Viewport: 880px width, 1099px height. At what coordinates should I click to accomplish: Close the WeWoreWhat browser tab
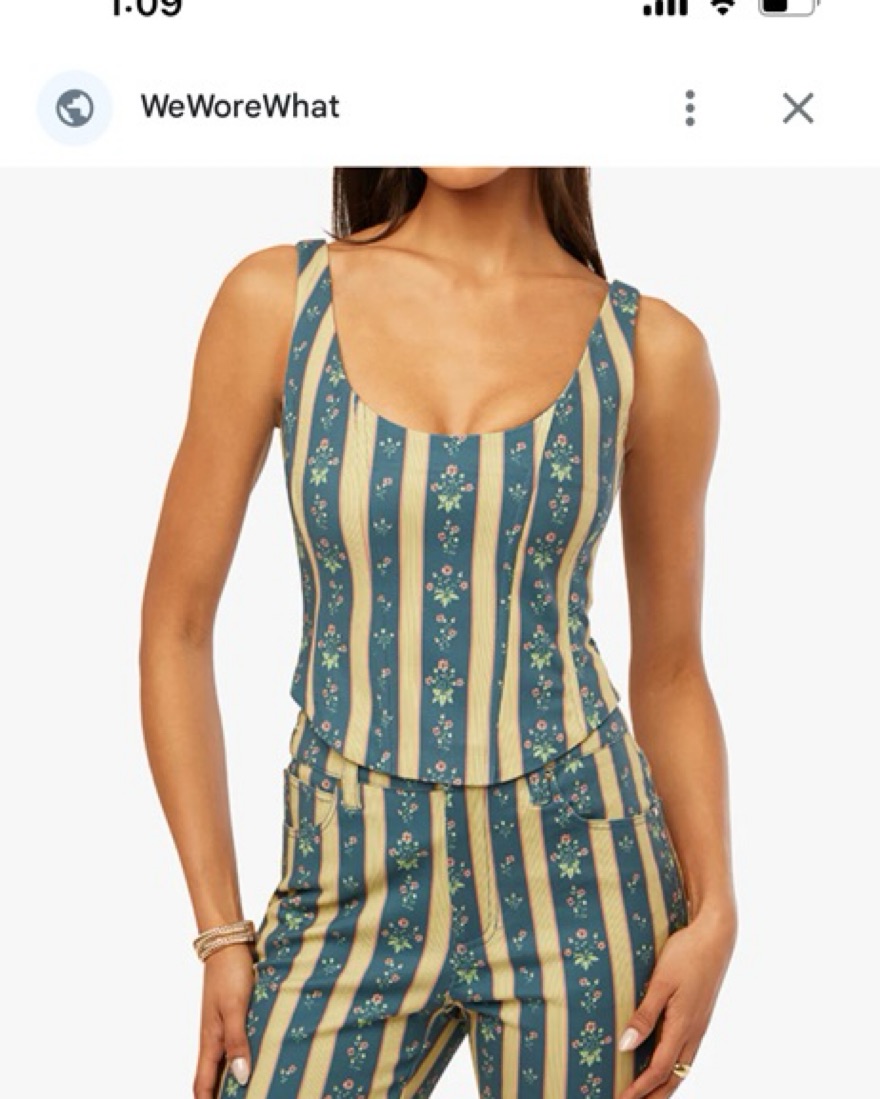[x=797, y=108]
